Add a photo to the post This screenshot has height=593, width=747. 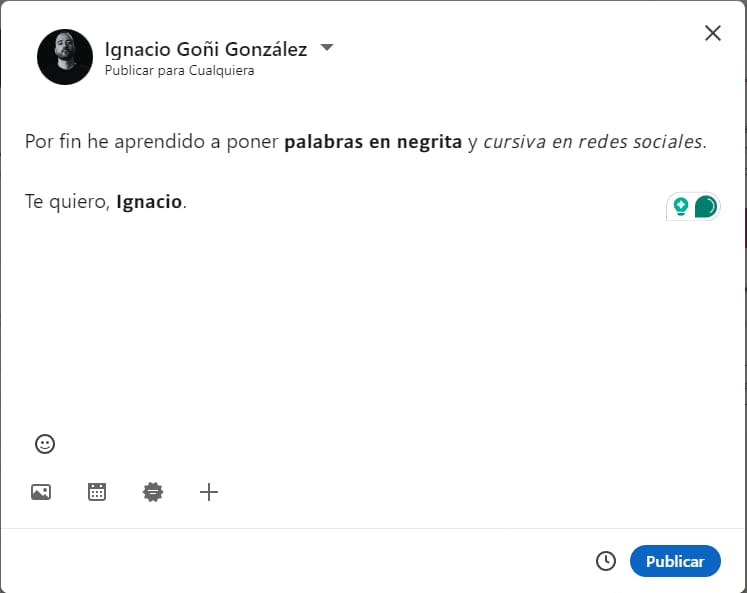[41, 492]
